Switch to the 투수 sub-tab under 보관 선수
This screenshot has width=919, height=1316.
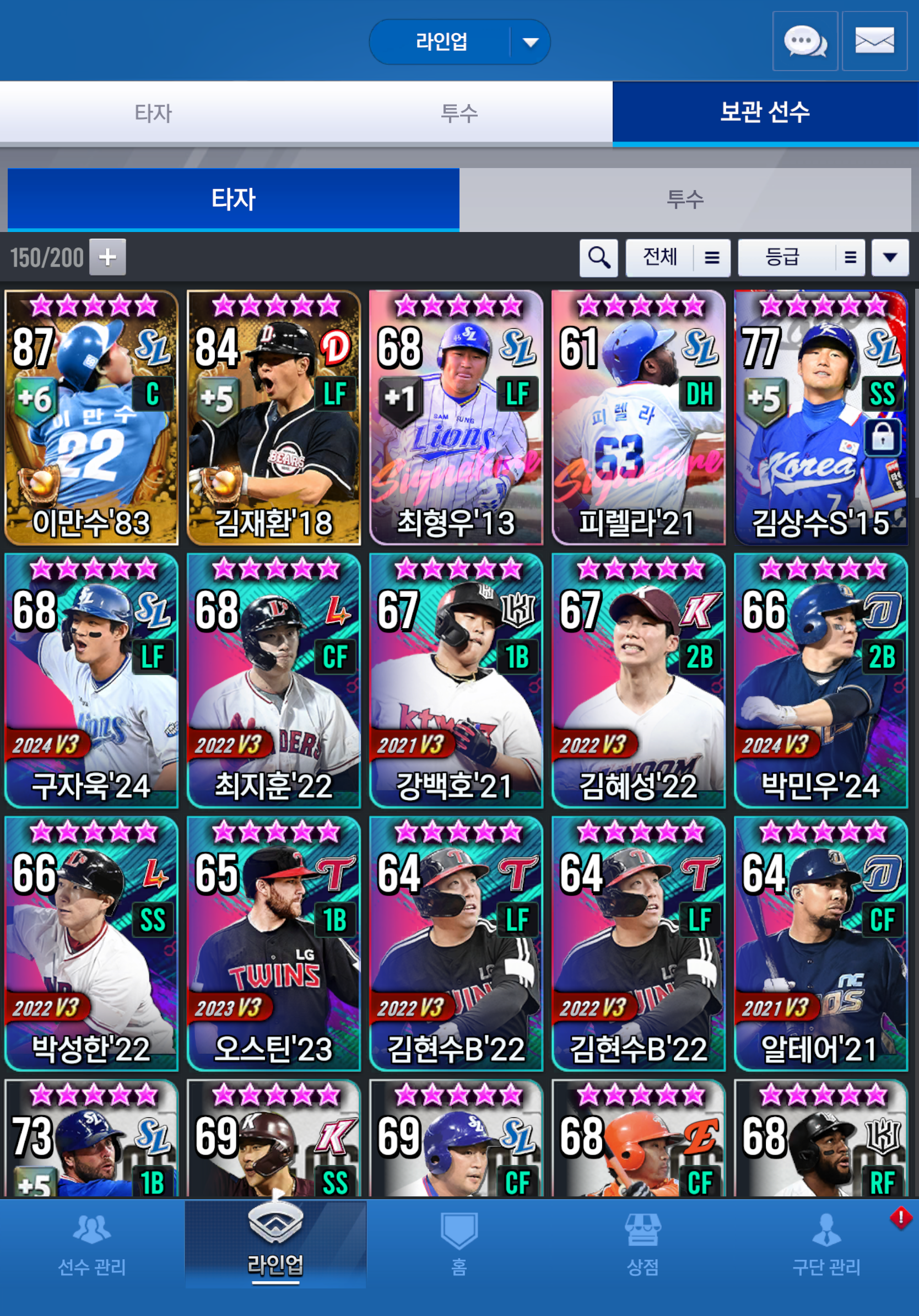[x=685, y=199]
